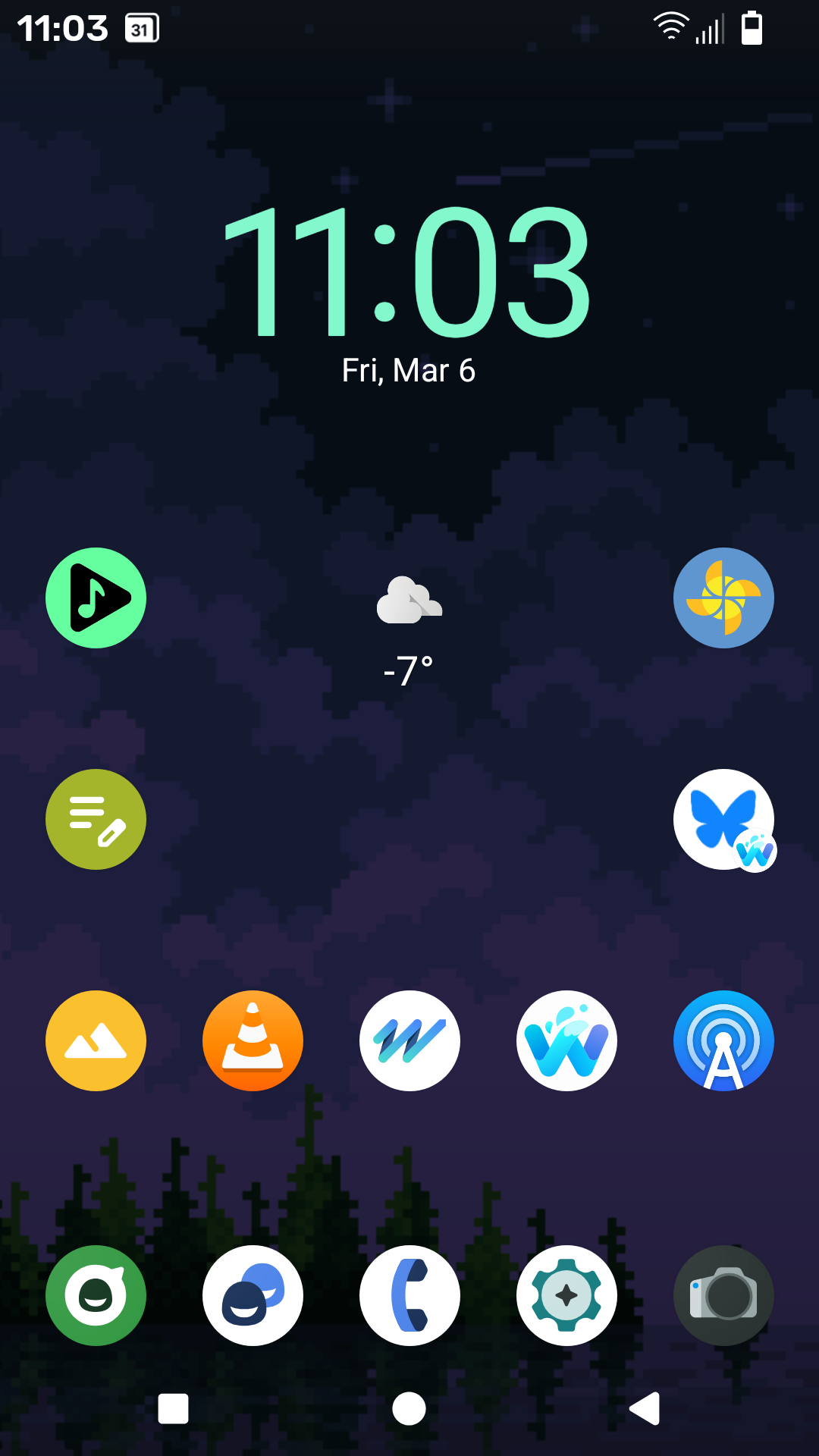Open the green smiley messaging app
Image resolution: width=819 pixels, height=1456 pixels.
click(96, 1295)
